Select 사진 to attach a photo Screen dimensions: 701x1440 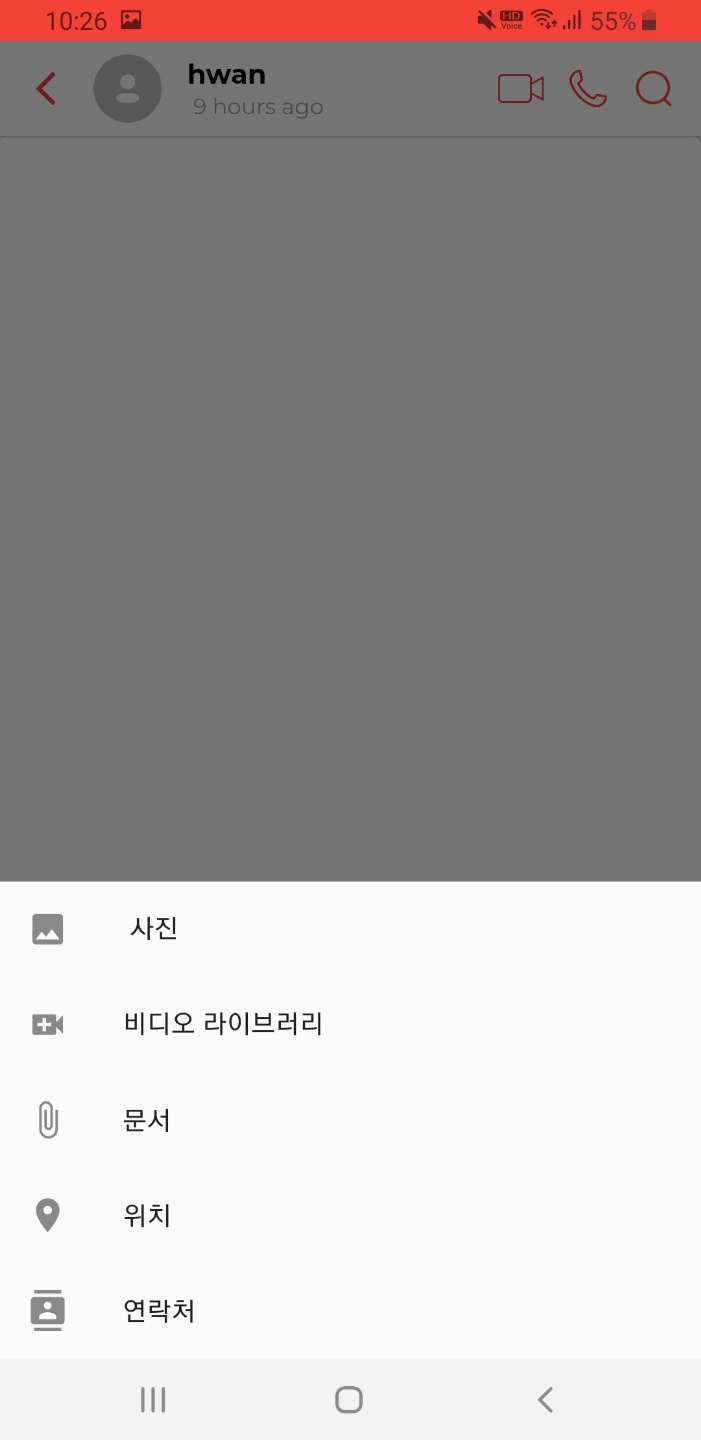coord(154,928)
